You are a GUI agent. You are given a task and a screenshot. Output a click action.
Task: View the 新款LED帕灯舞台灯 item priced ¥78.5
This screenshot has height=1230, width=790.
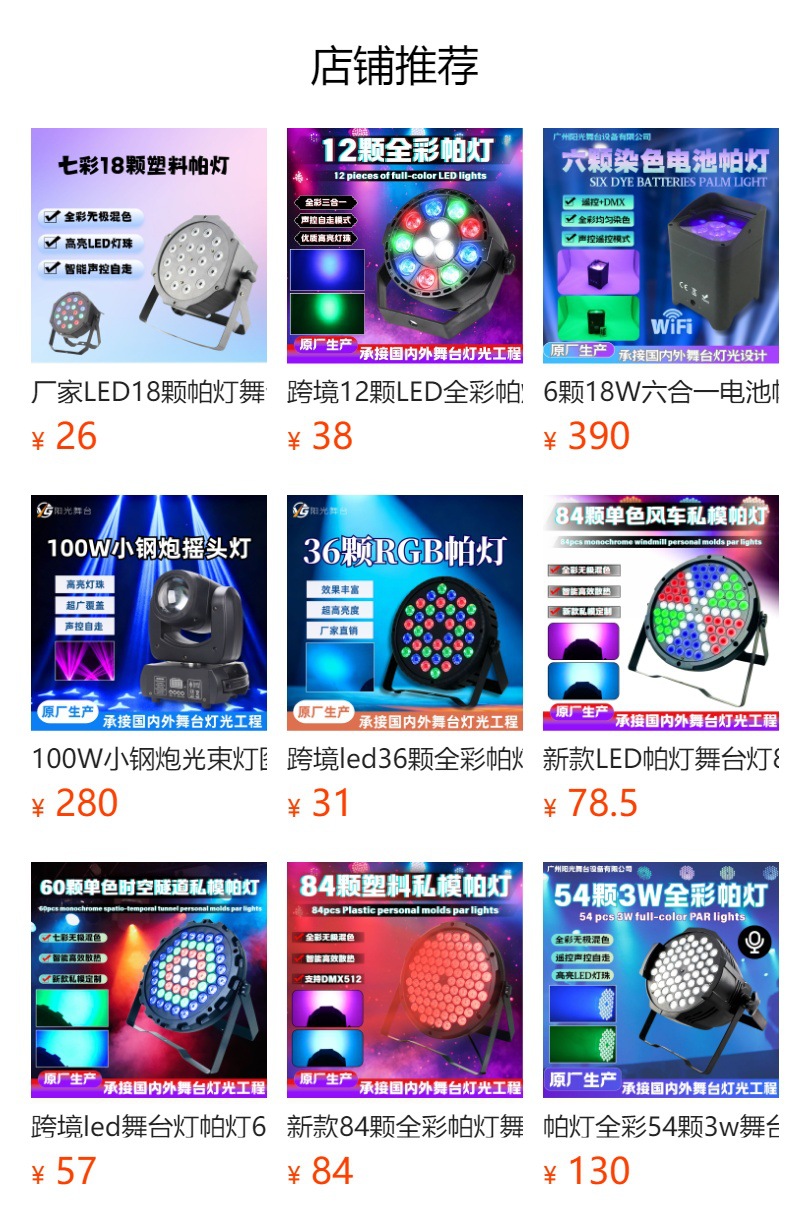661,659
